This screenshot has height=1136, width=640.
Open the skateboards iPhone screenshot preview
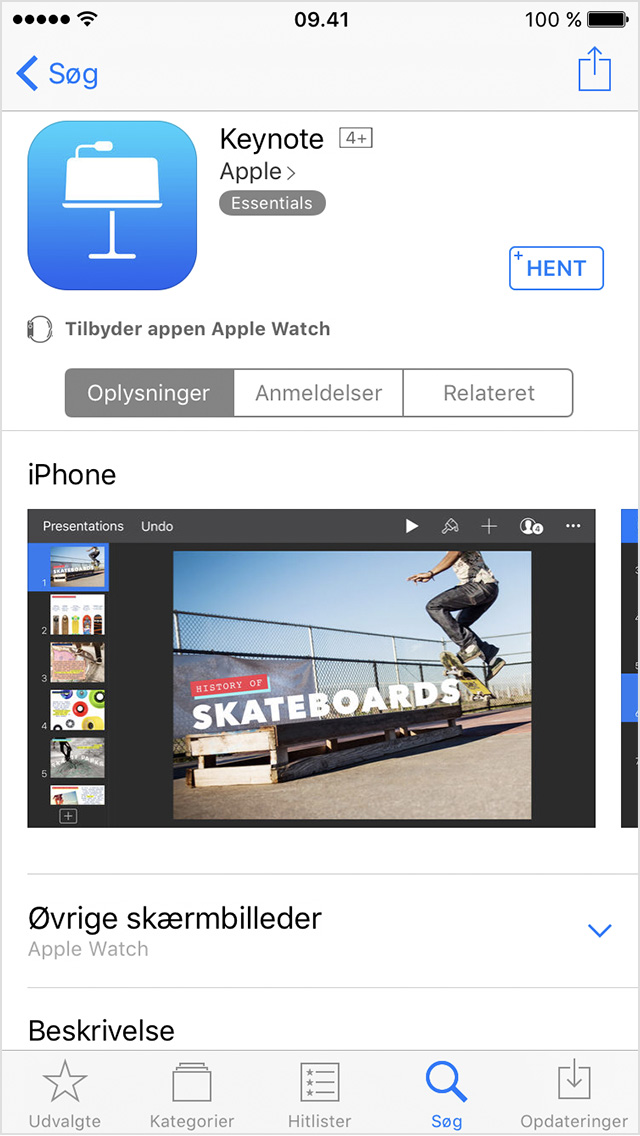[311, 668]
